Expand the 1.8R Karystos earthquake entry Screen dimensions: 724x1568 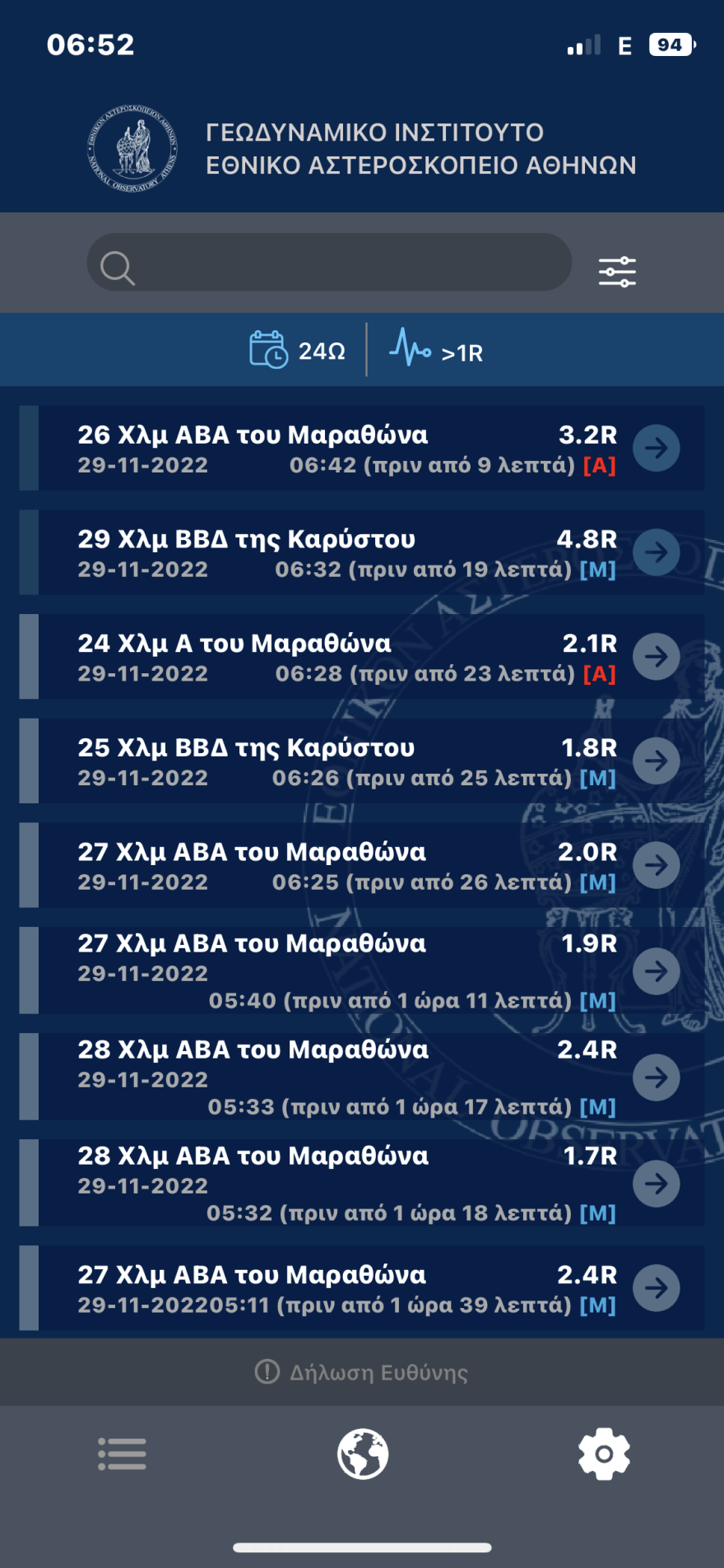(657, 761)
